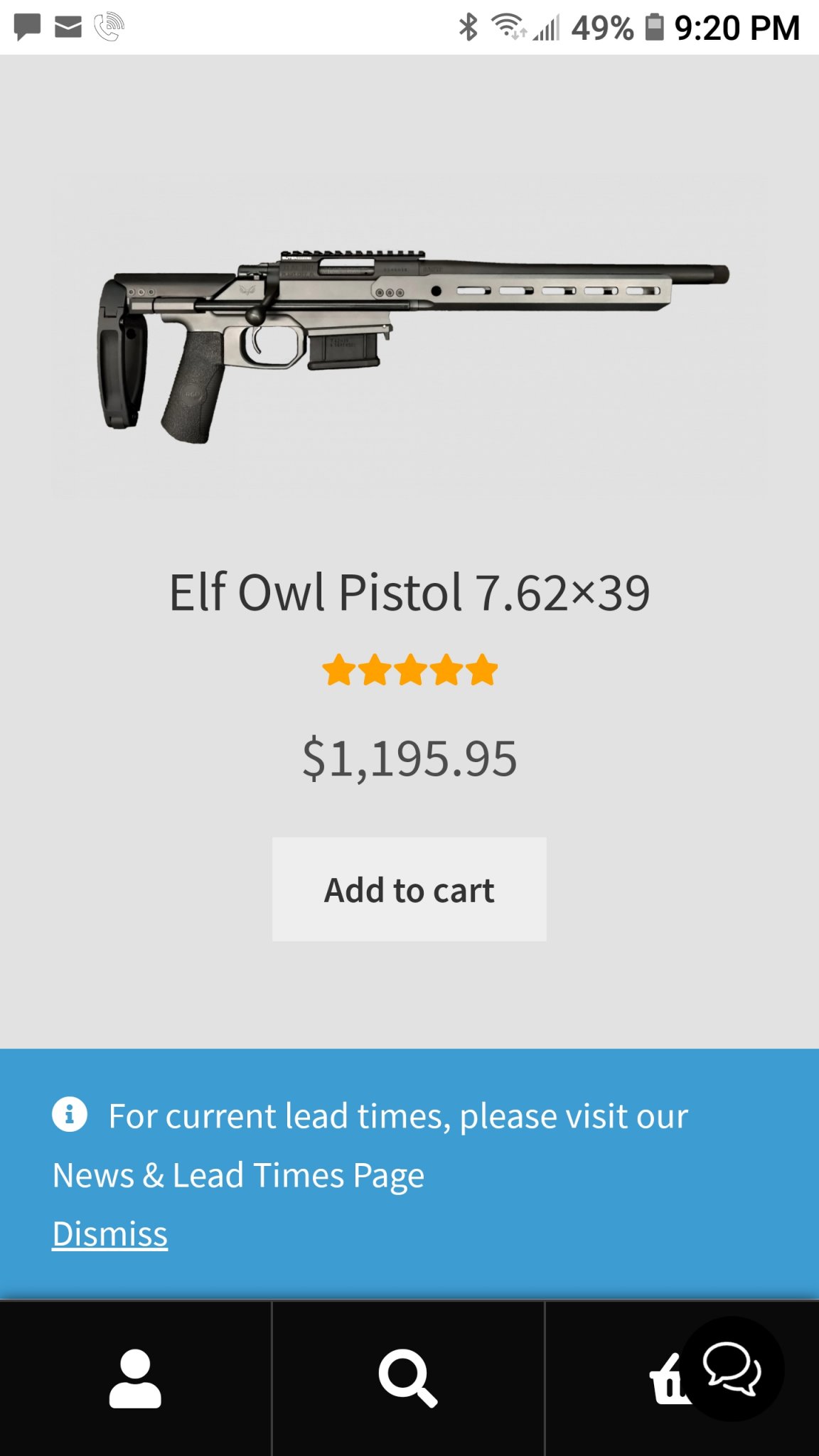Open the live chat bubble
This screenshot has width=819, height=1456.
coord(732,1369)
